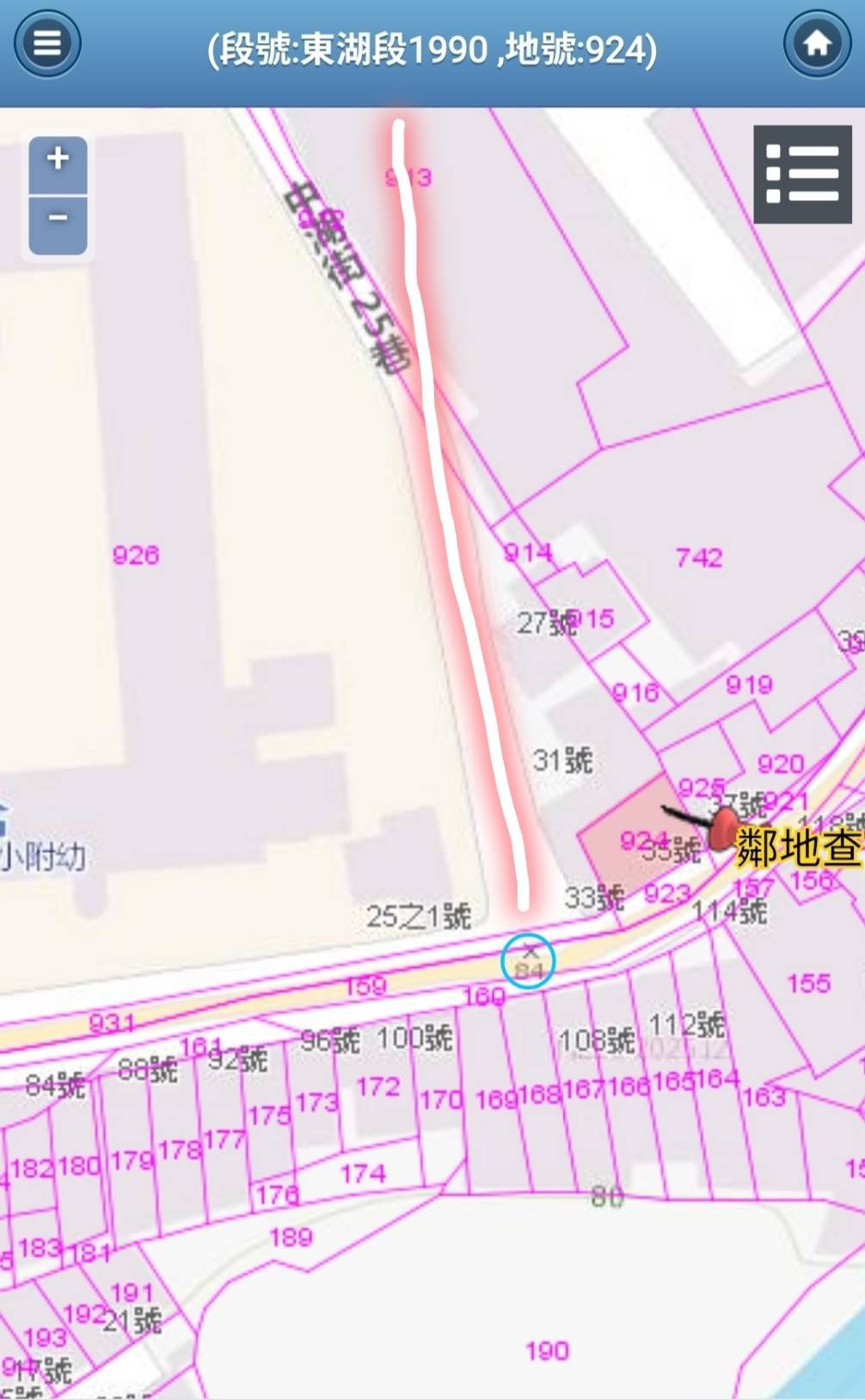865x1400 pixels.
Task: Open the hamburger menu
Action: 47,43
